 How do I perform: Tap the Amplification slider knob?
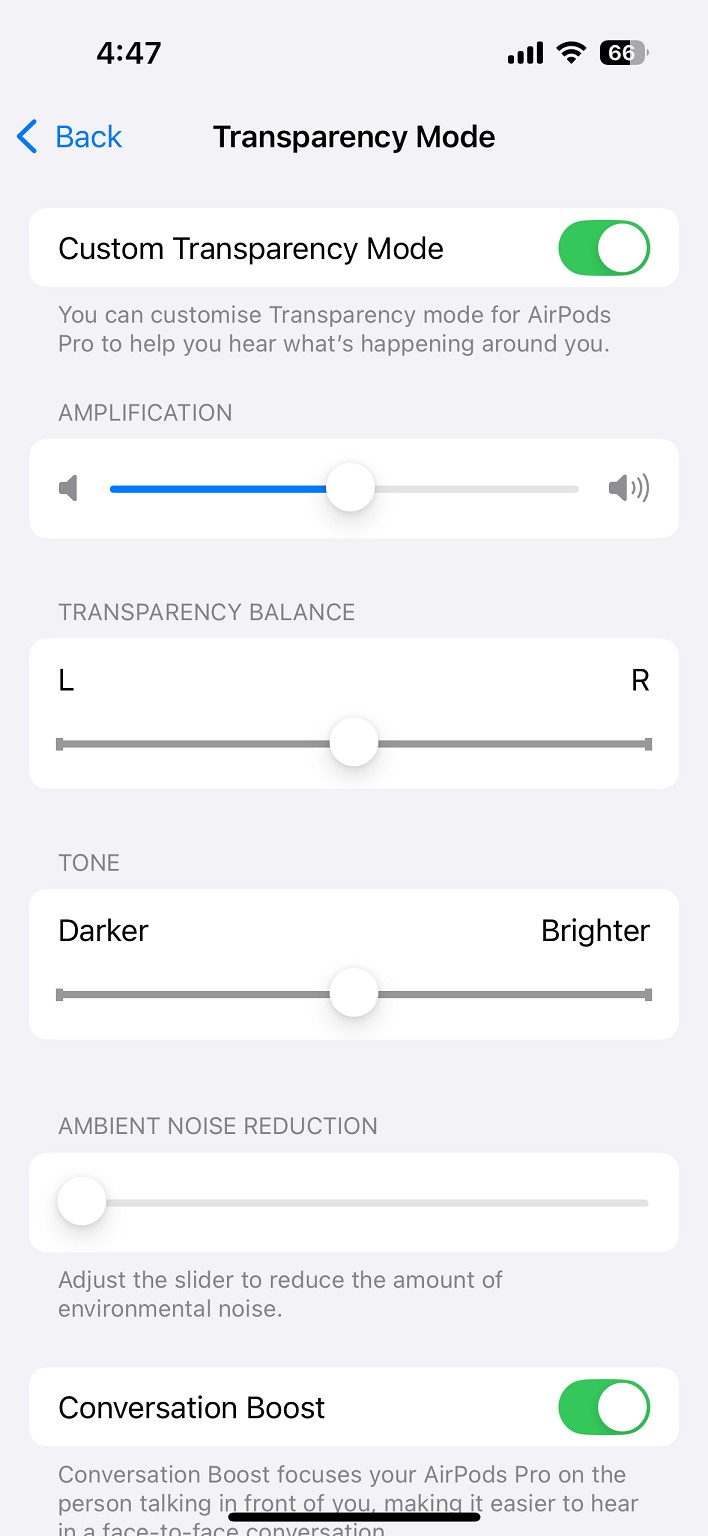[x=350, y=488]
